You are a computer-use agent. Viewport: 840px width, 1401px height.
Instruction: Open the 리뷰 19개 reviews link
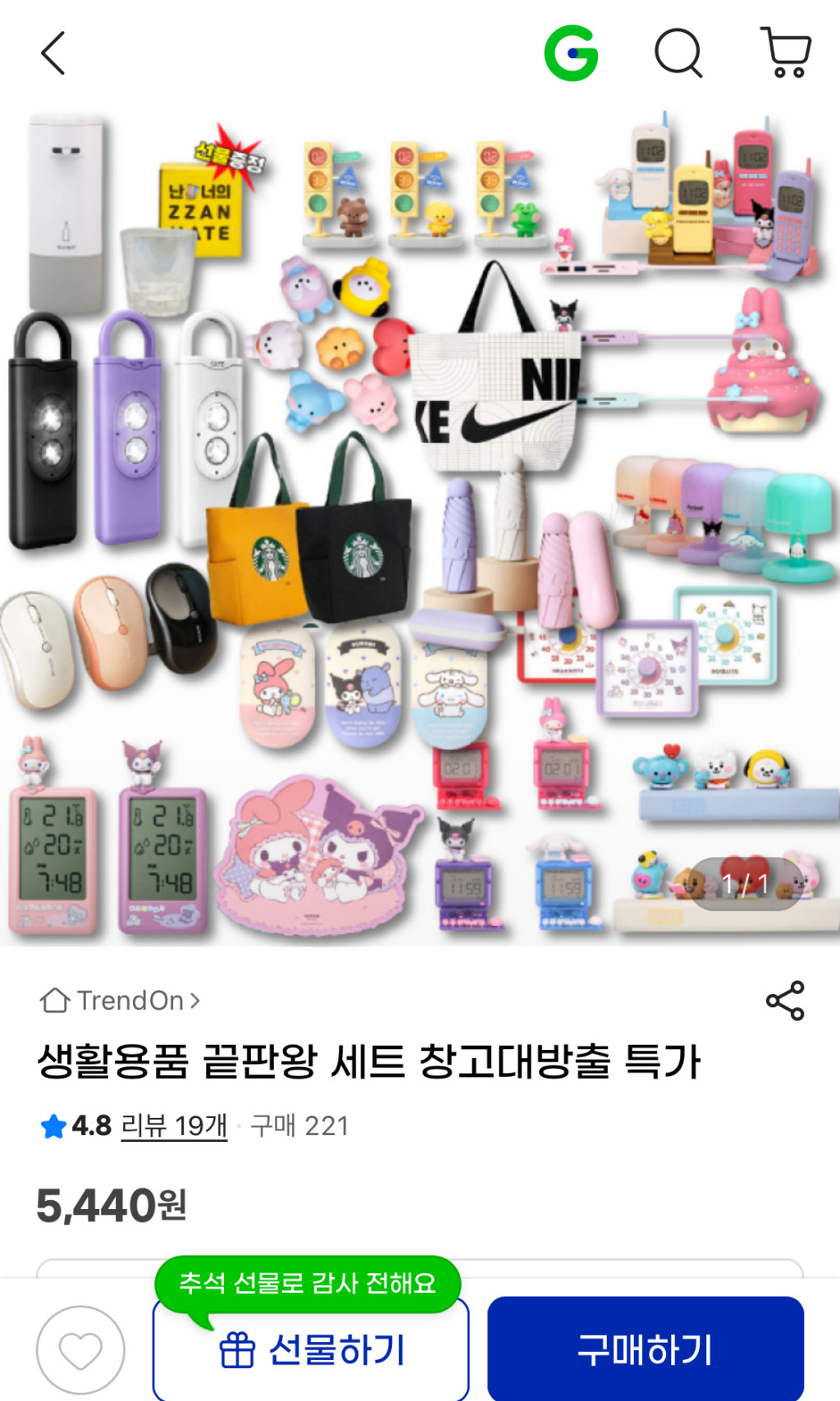tap(174, 1126)
